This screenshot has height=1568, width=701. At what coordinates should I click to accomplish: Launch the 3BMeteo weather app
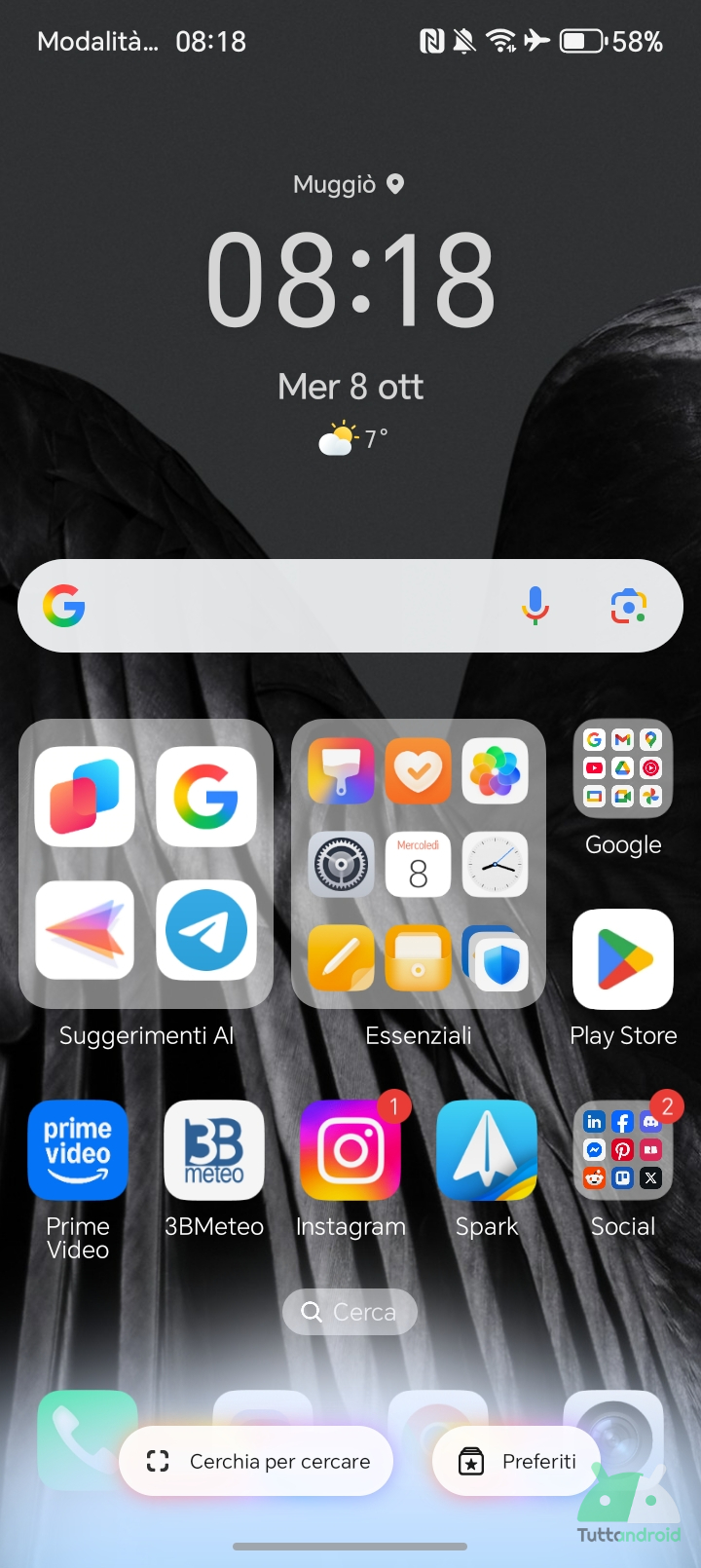coord(214,1150)
